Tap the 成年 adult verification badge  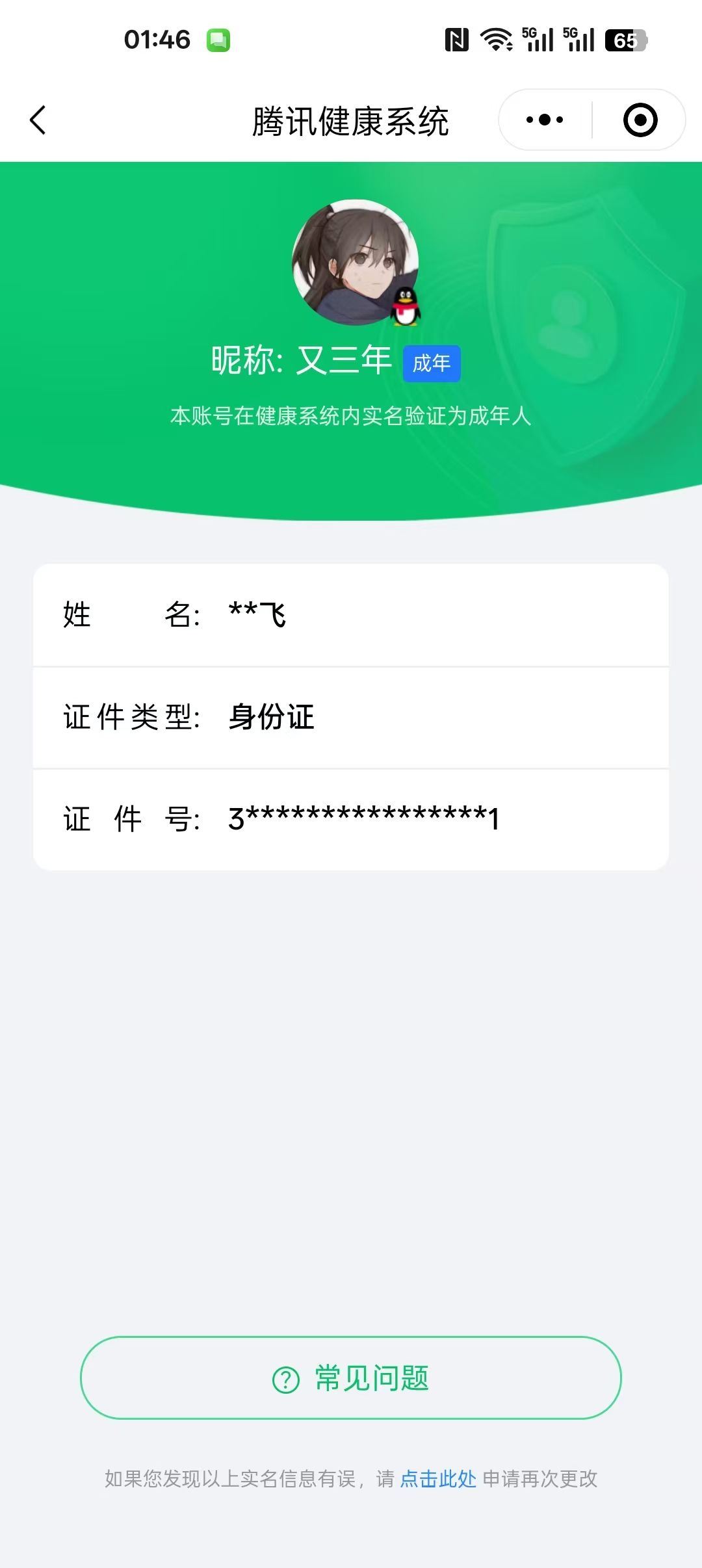coord(432,364)
